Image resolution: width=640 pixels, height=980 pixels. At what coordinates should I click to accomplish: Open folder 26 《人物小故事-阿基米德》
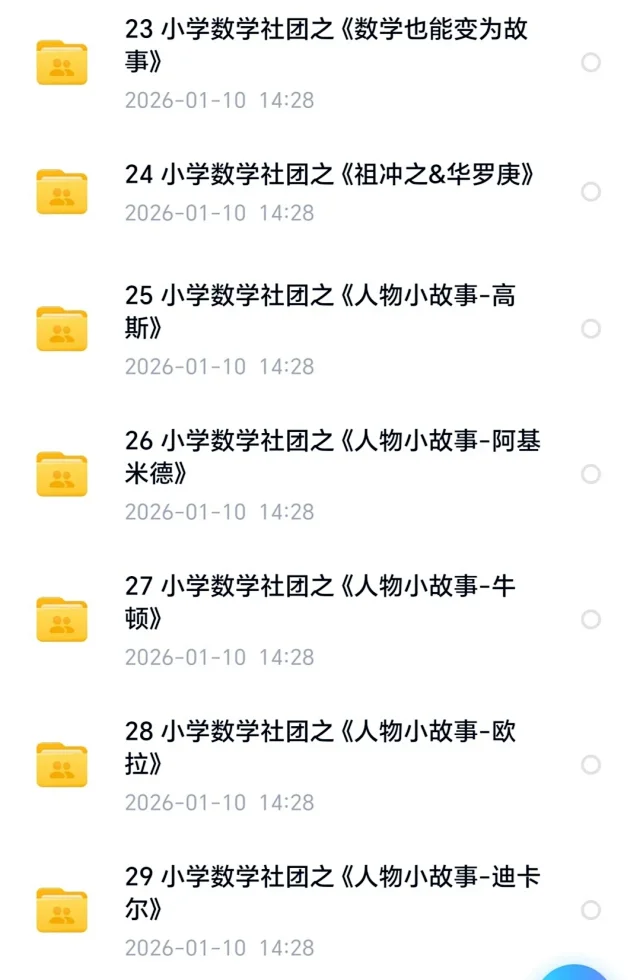pos(332,456)
